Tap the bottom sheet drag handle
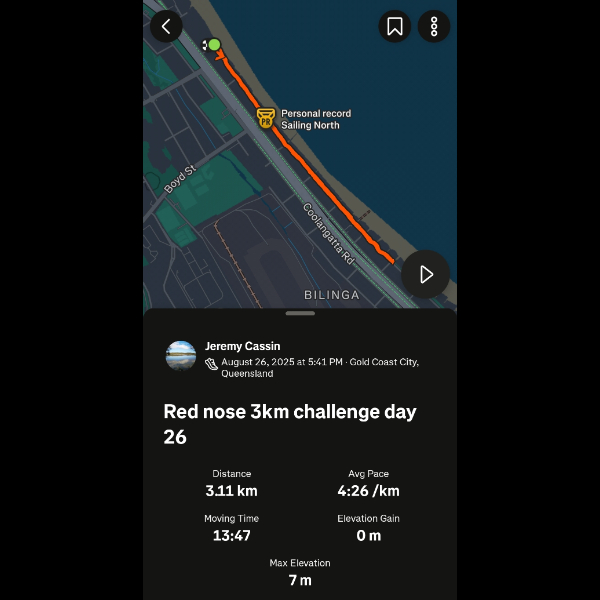This screenshot has width=600, height=600. click(x=300, y=314)
